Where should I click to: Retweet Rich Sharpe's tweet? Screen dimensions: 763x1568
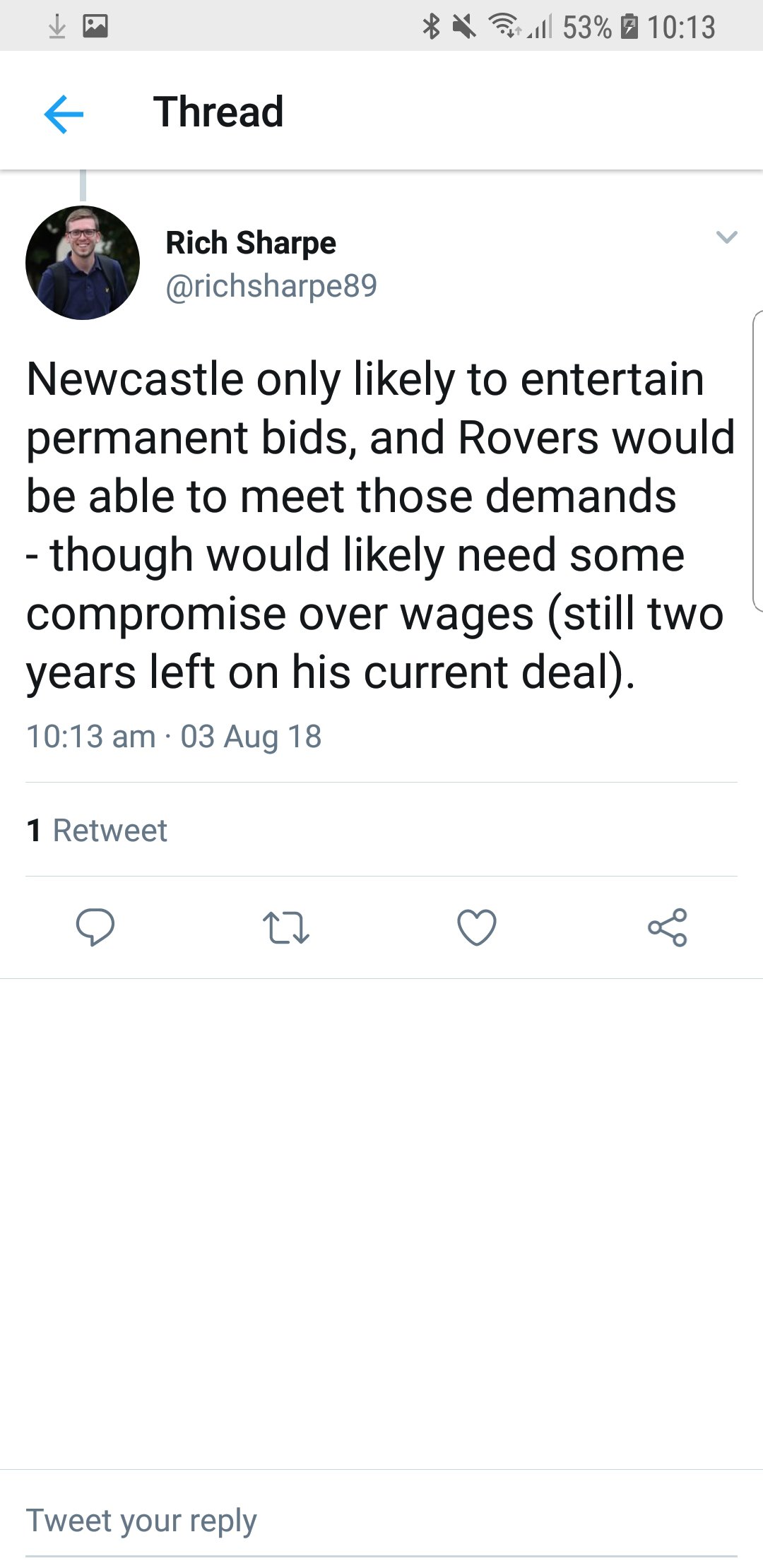[286, 927]
